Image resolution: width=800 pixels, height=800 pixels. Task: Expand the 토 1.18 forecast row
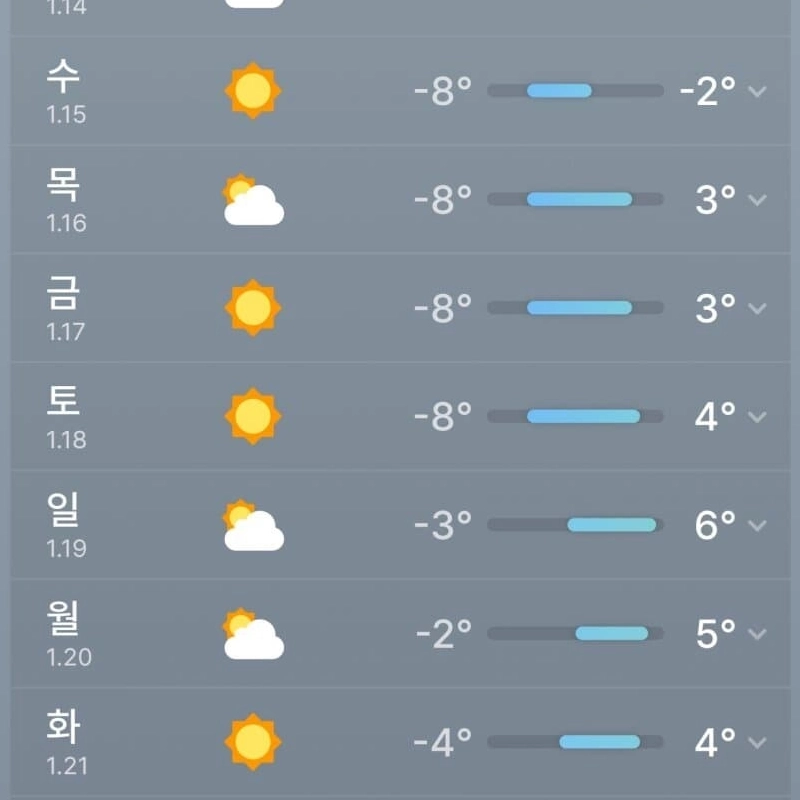pos(757,417)
